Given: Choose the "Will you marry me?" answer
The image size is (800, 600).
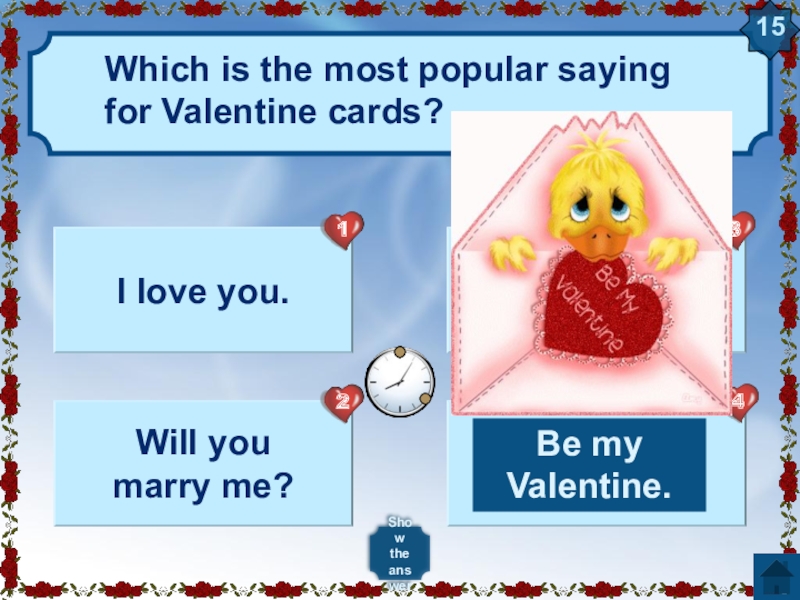Looking at the screenshot, I should (x=202, y=463).
